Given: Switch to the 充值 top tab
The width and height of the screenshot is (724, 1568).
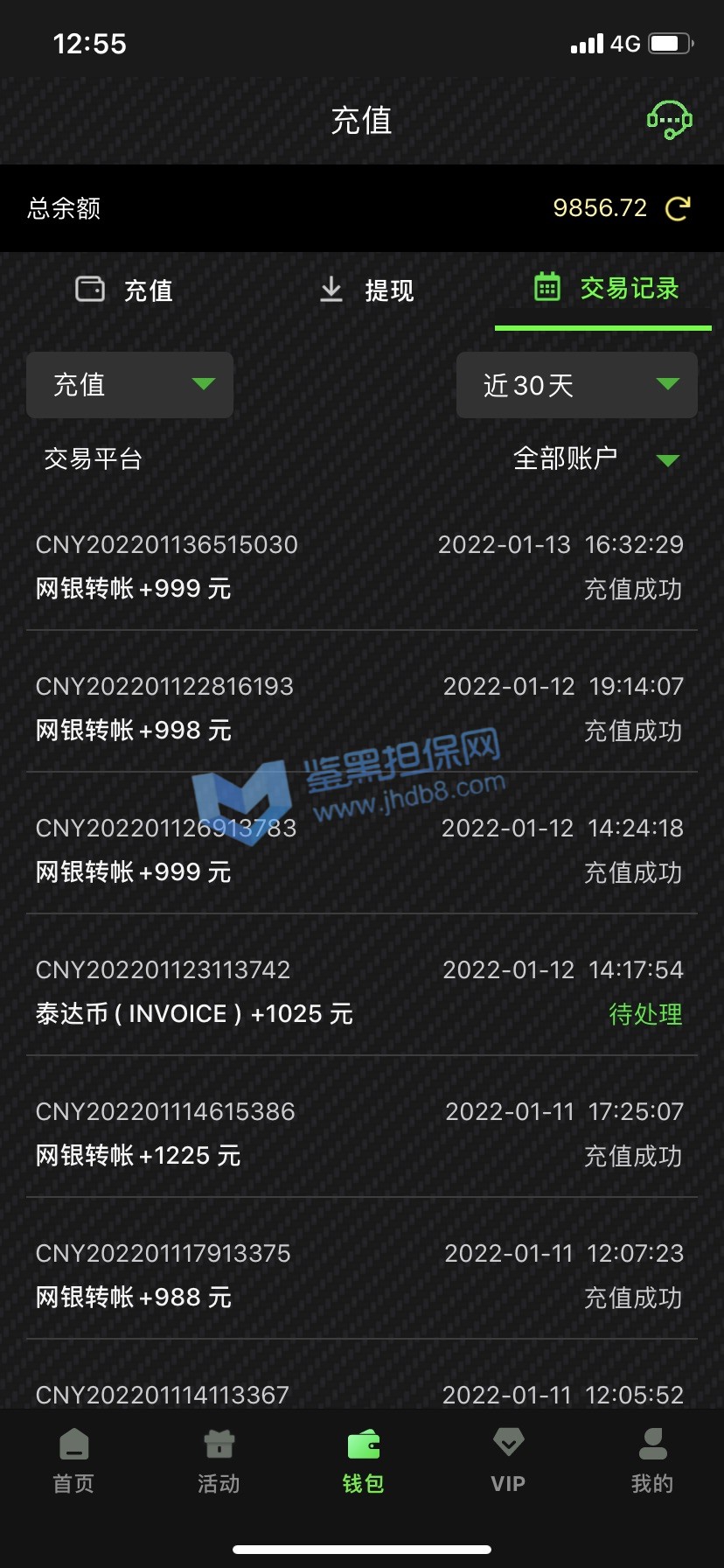Looking at the screenshot, I should coord(125,290).
